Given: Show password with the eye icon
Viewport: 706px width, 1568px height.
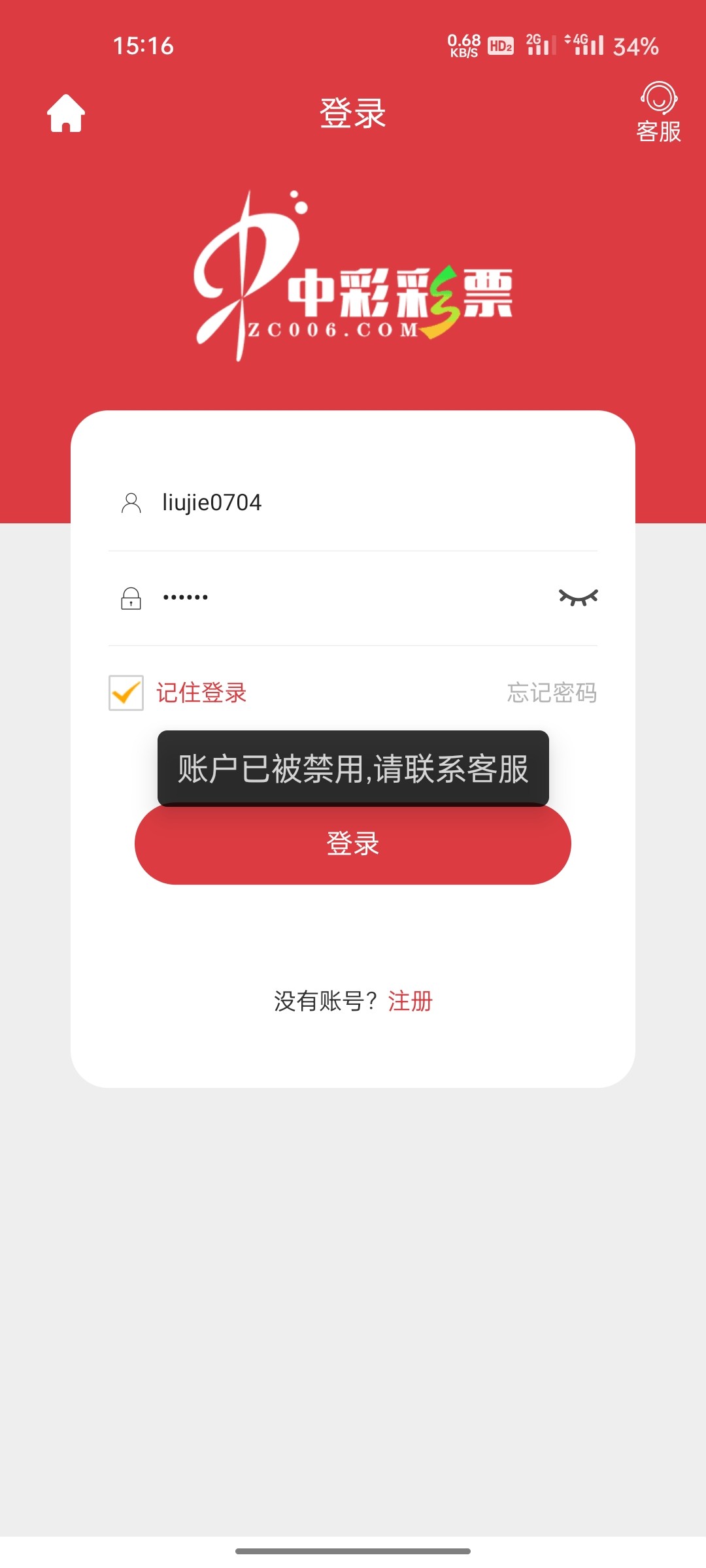Looking at the screenshot, I should tap(578, 597).
